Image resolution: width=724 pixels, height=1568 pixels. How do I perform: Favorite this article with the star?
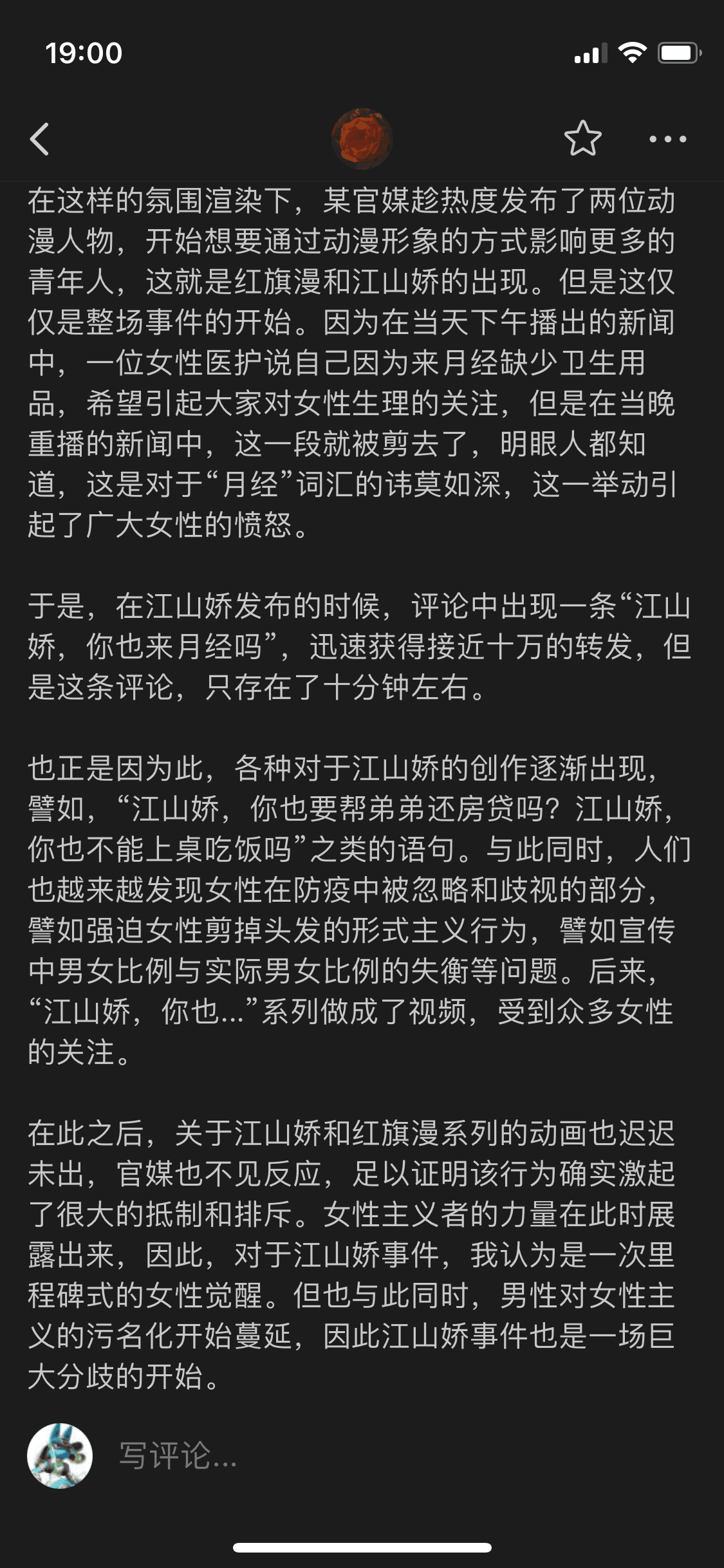pos(582,139)
